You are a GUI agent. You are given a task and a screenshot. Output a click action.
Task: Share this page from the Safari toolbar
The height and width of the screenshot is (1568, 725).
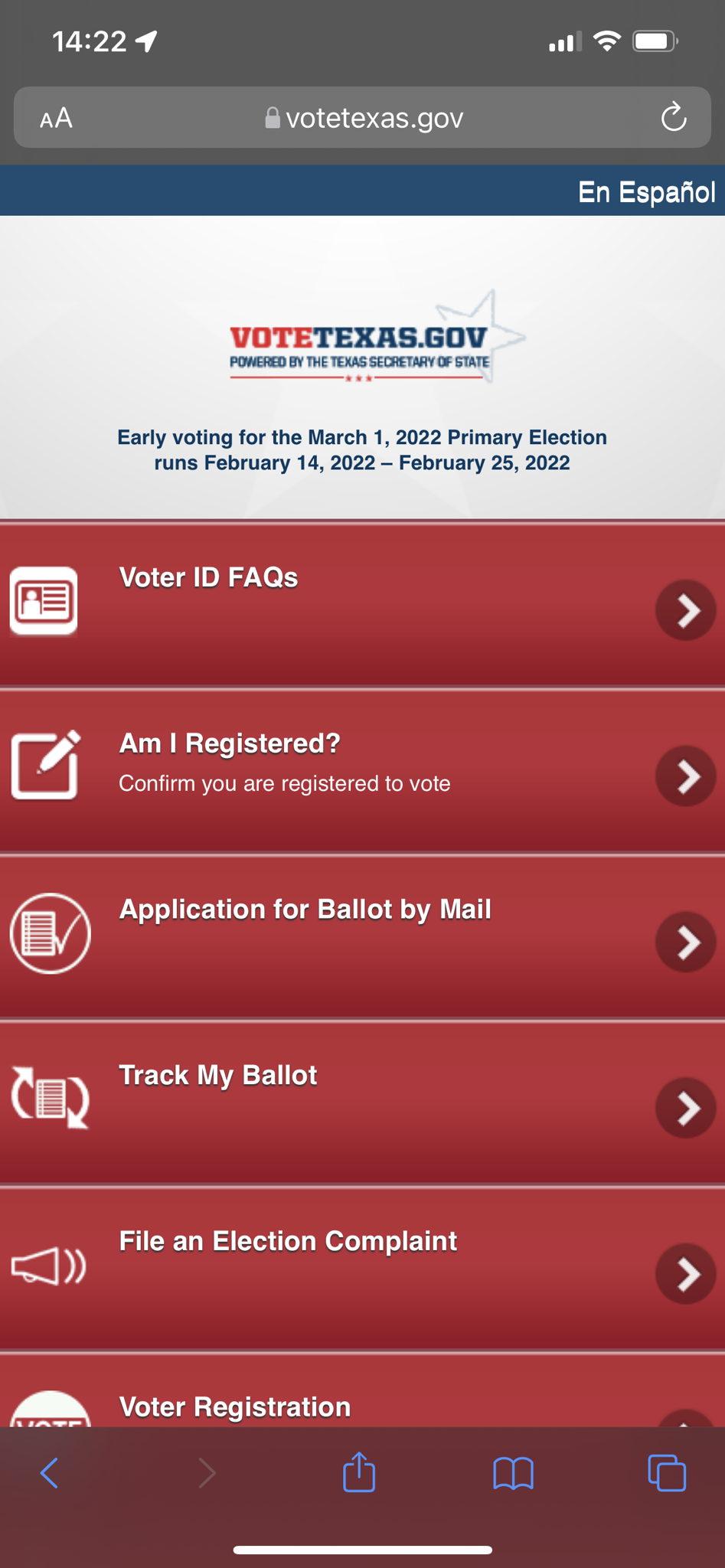[x=359, y=1472]
